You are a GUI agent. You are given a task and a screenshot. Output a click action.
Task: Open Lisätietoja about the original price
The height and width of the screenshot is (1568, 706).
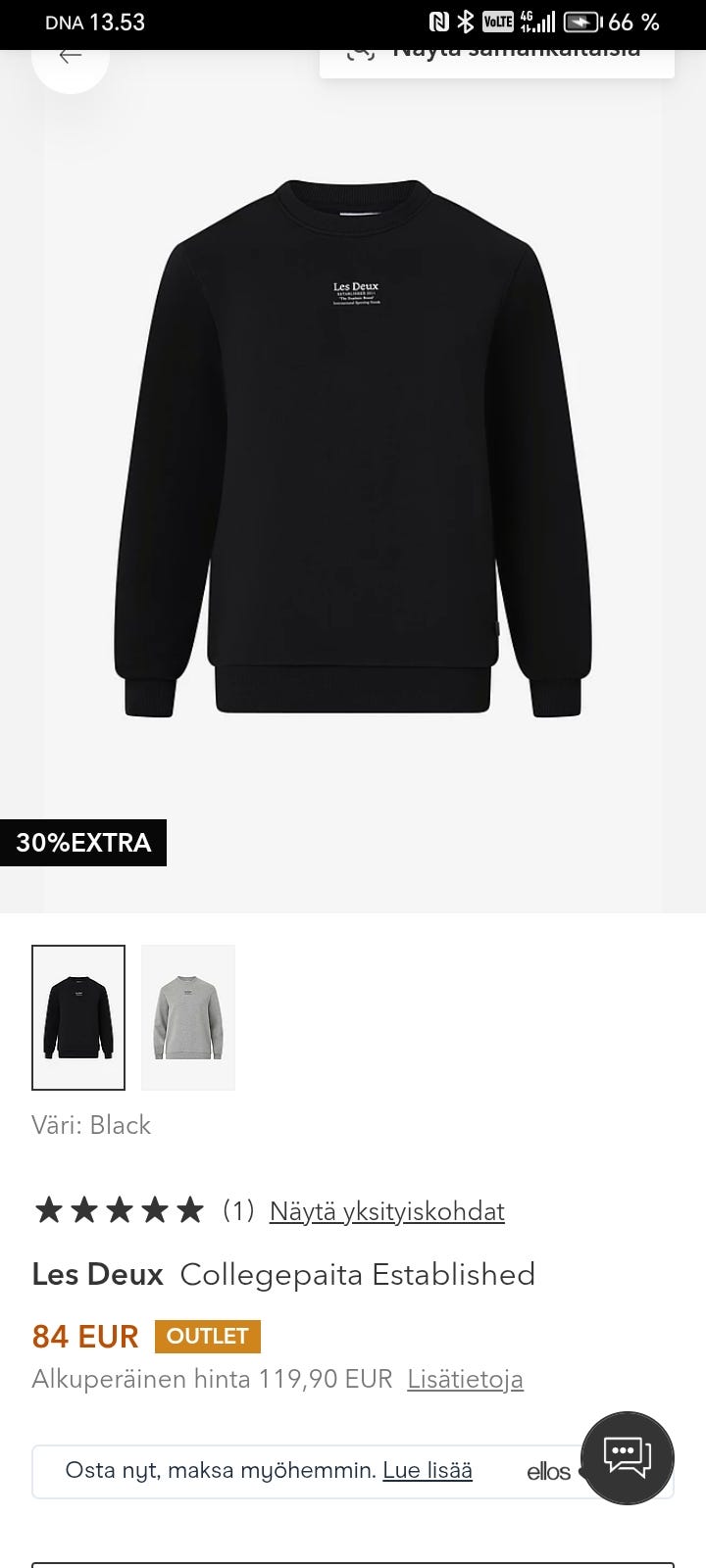point(465,1379)
